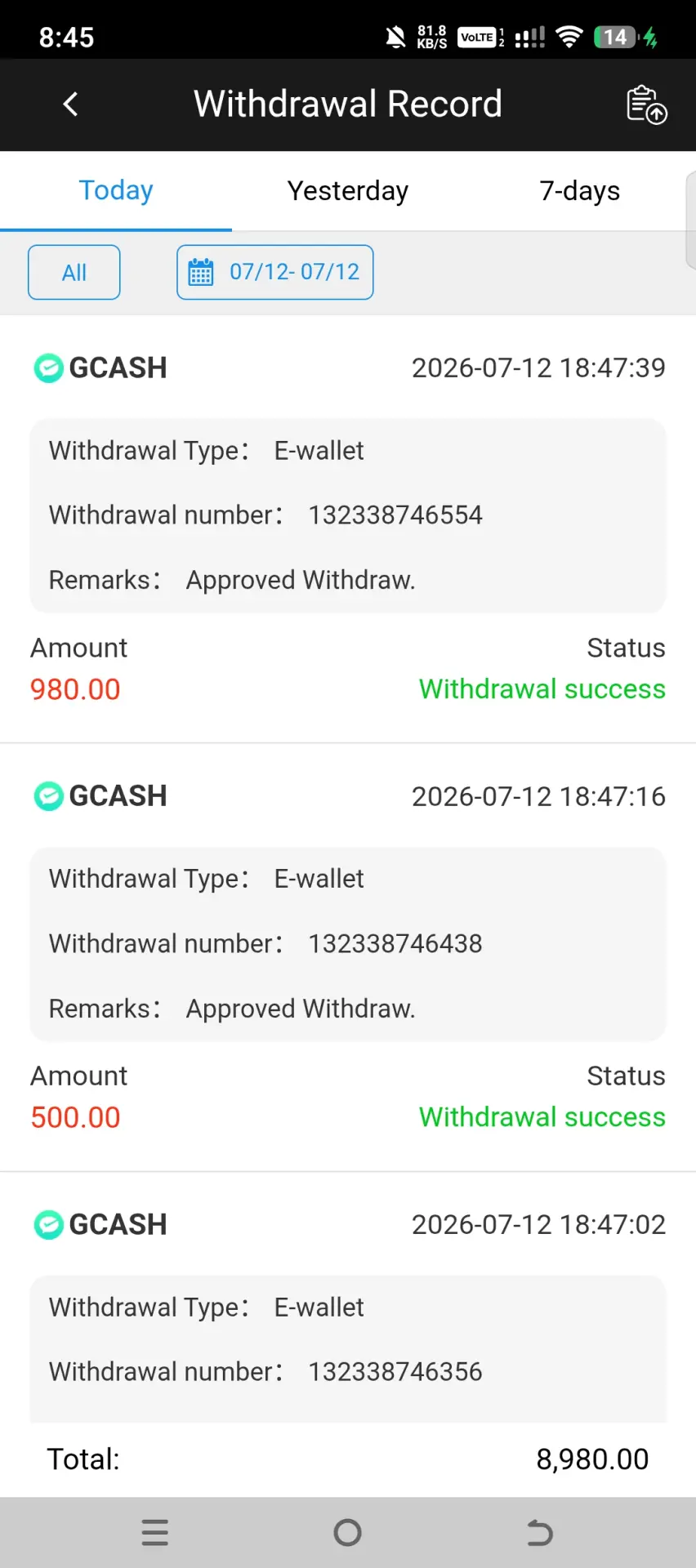Open the system recent apps menu
The image size is (696, 1568).
click(155, 1533)
